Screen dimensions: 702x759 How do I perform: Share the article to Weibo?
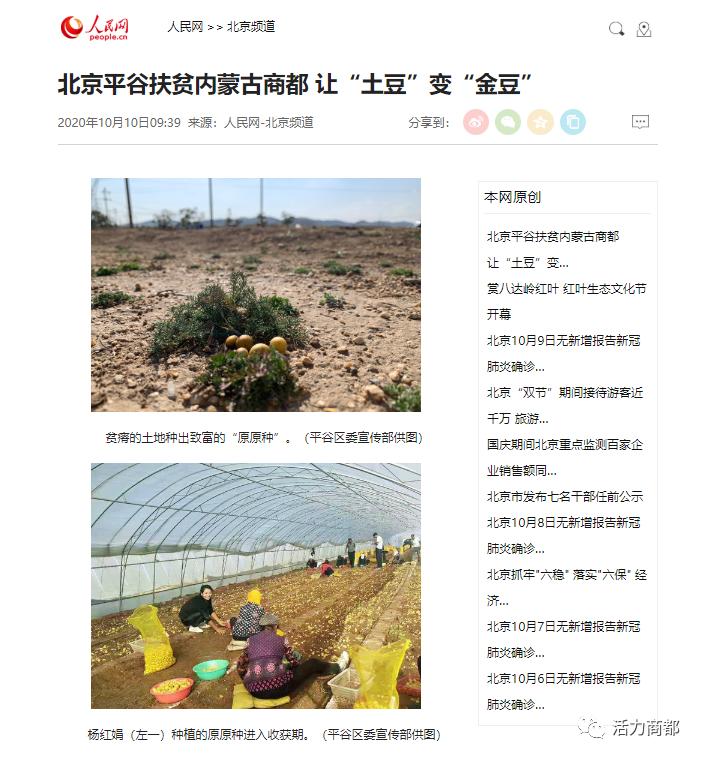click(x=476, y=122)
